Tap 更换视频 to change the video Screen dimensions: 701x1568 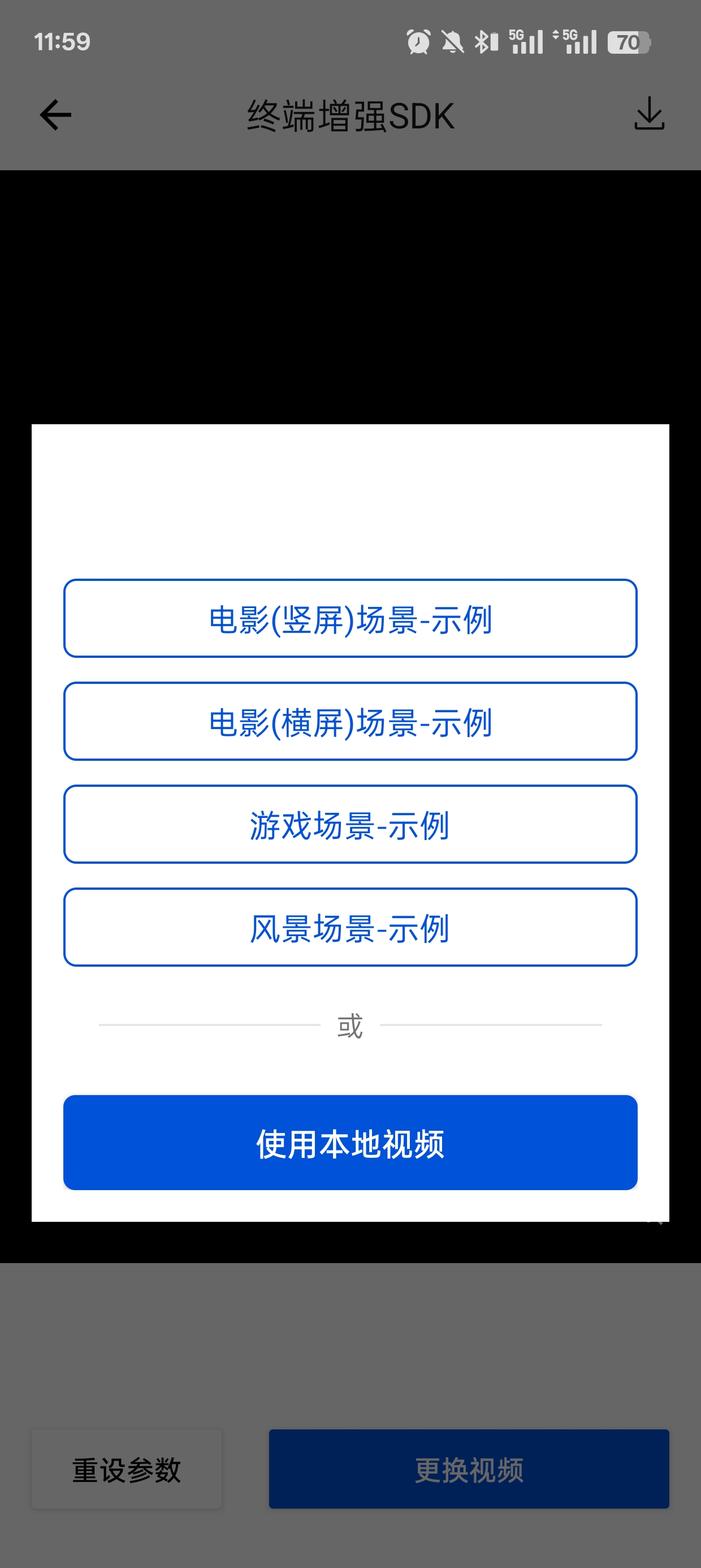pos(469,1469)
